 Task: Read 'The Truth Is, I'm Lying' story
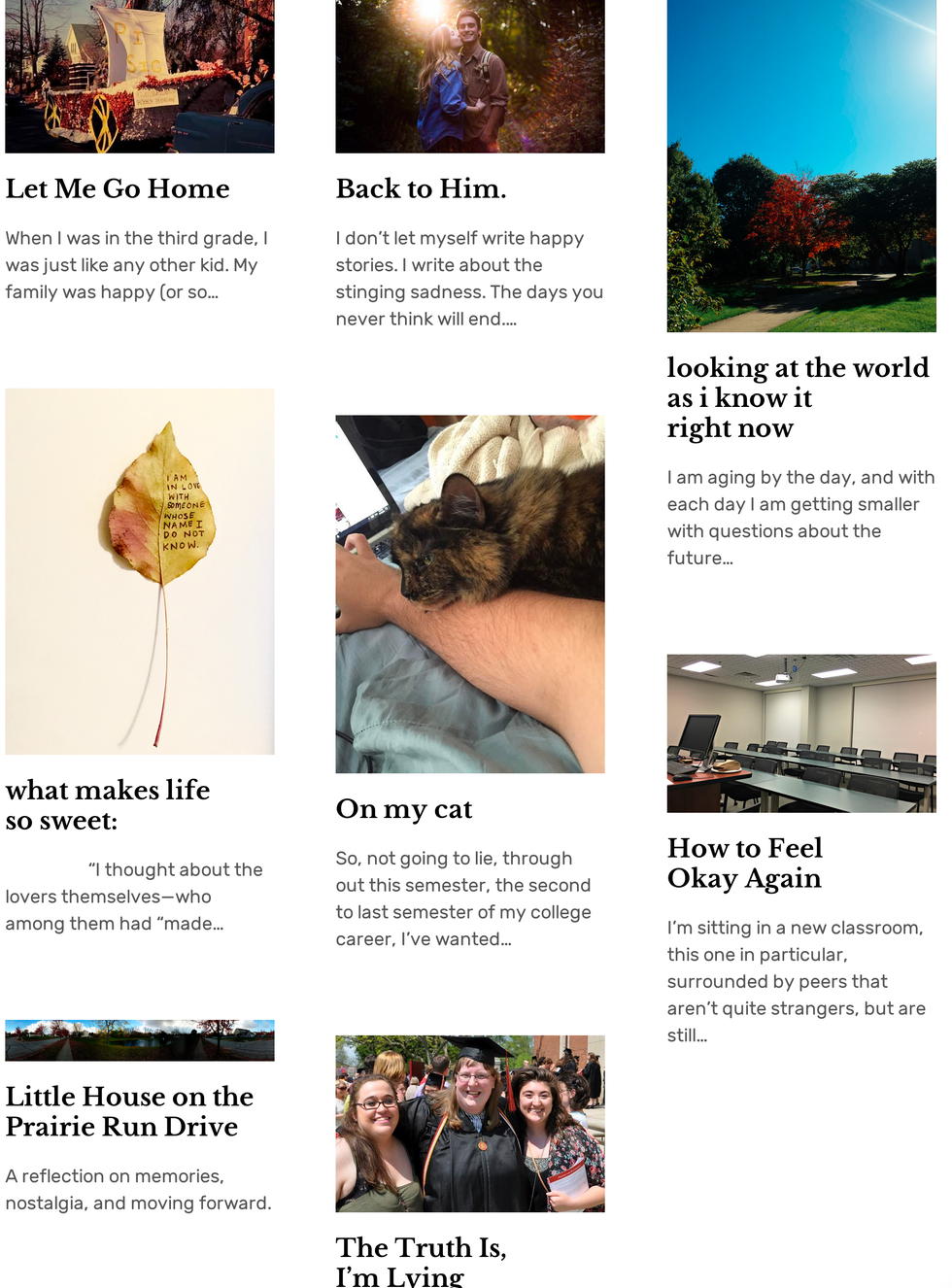click(421, 1261)
